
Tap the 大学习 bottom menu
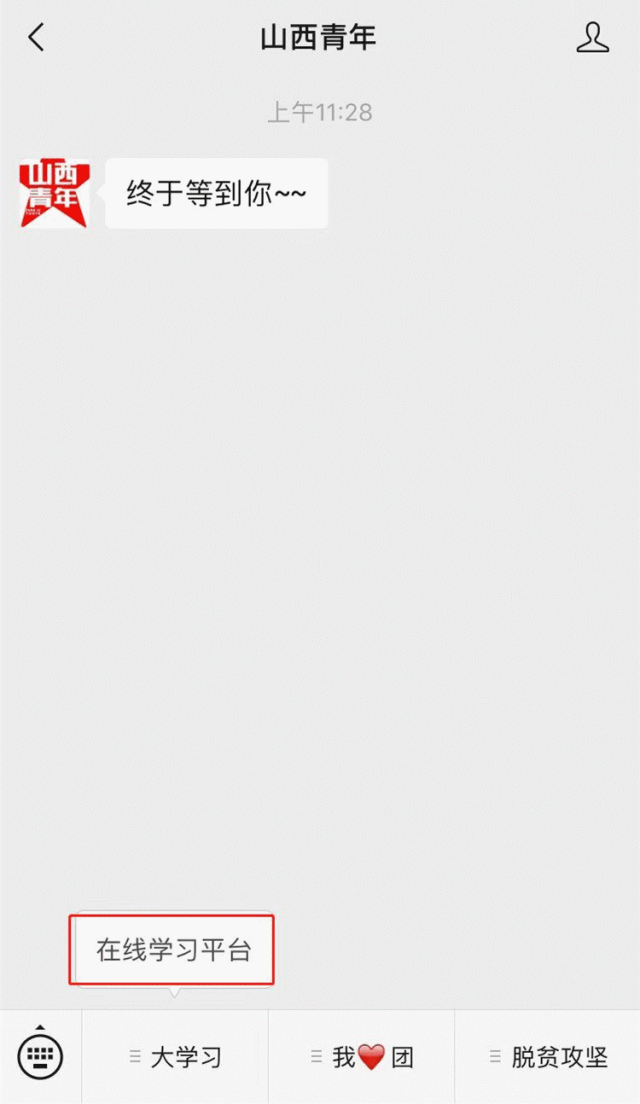tap(176, 1057)
